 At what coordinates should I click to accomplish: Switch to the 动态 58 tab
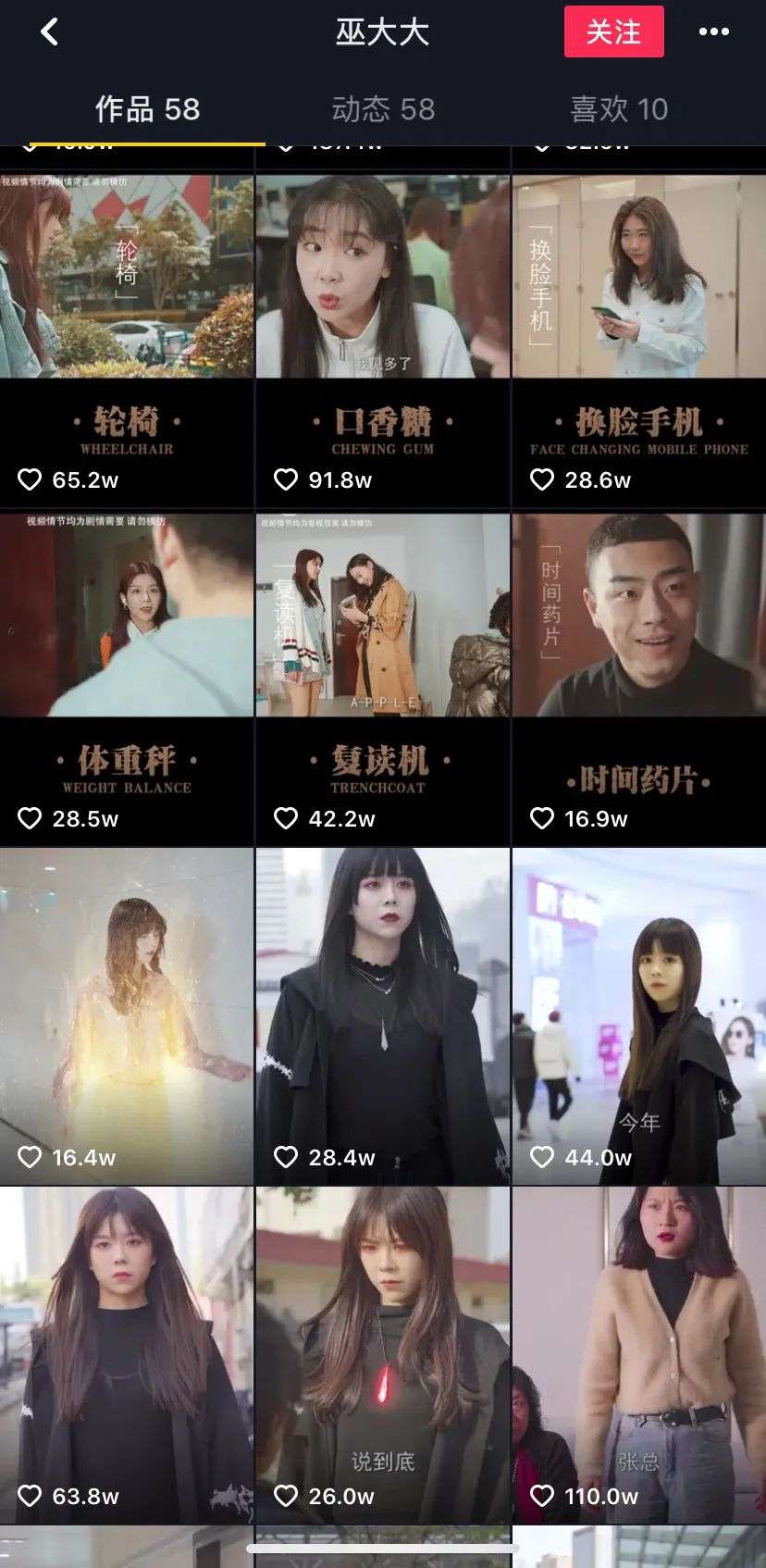click(x=383, y=109)
